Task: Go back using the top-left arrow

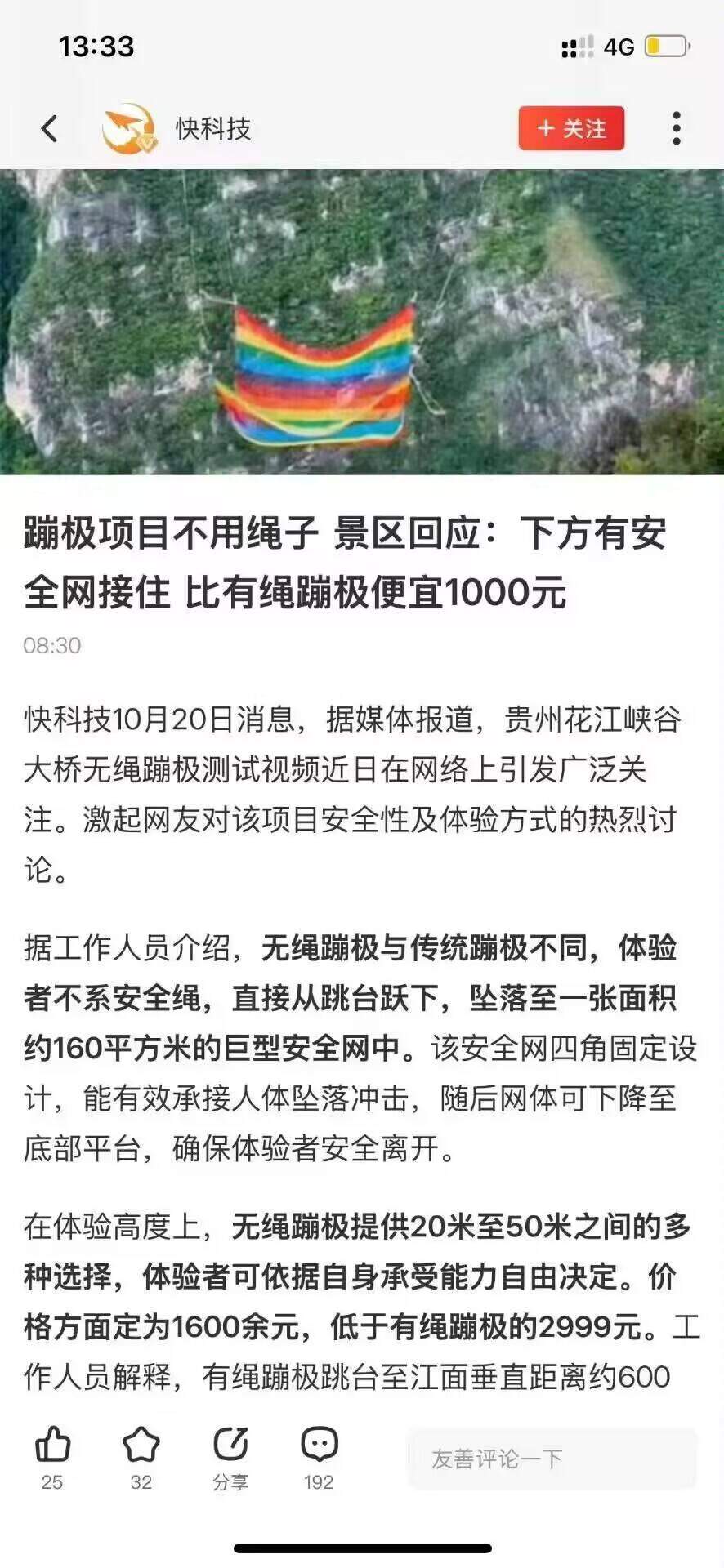Action: tap(50, 128)
